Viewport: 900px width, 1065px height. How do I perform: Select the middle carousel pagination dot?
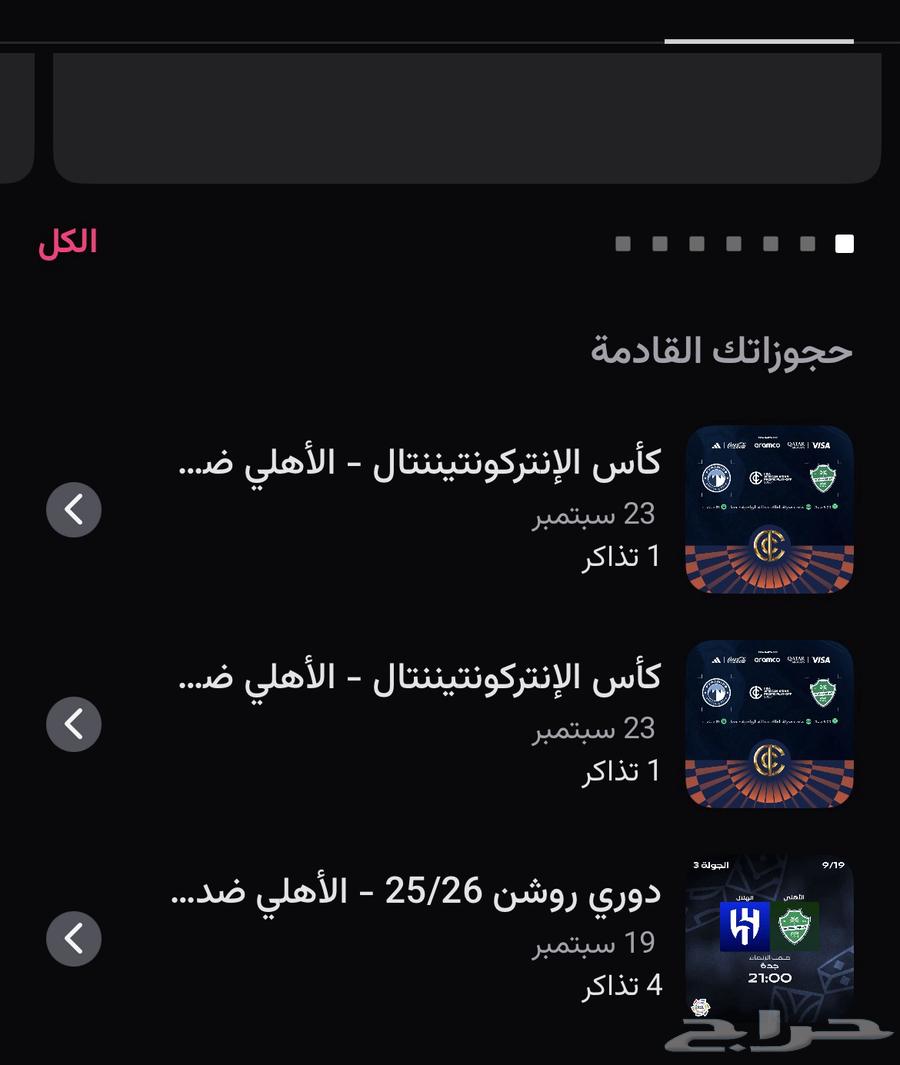731,241
